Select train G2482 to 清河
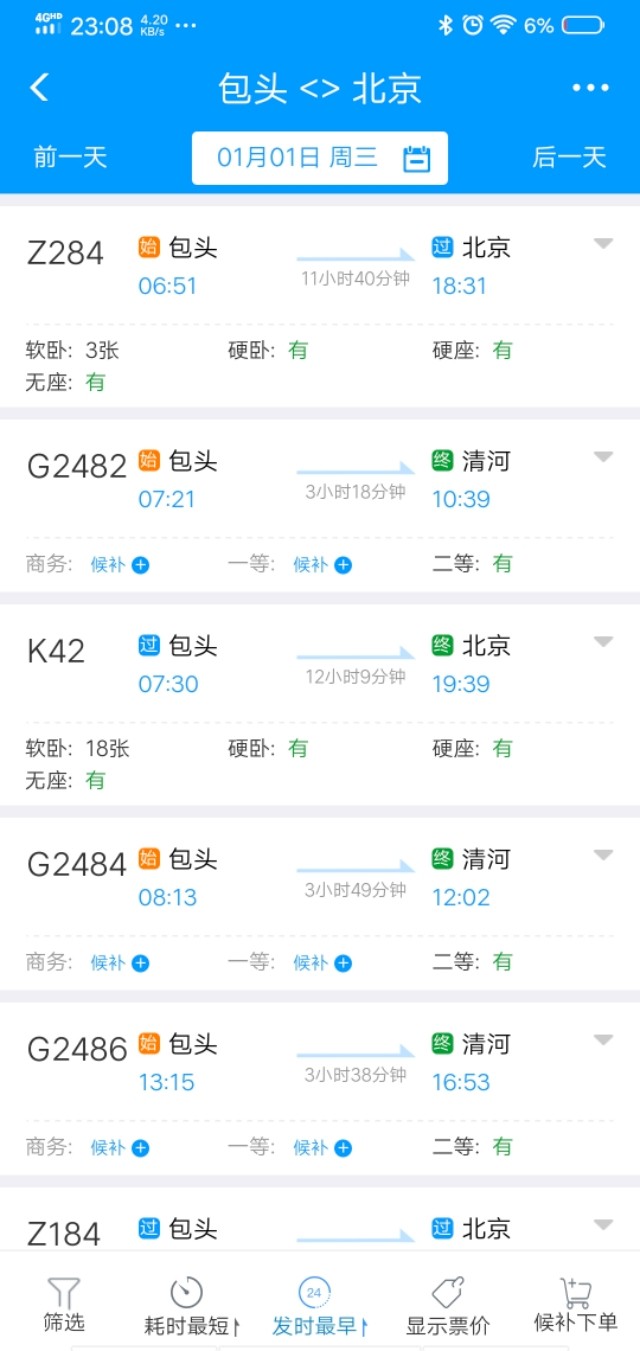The image size is (640, 1351). (77, 466)
